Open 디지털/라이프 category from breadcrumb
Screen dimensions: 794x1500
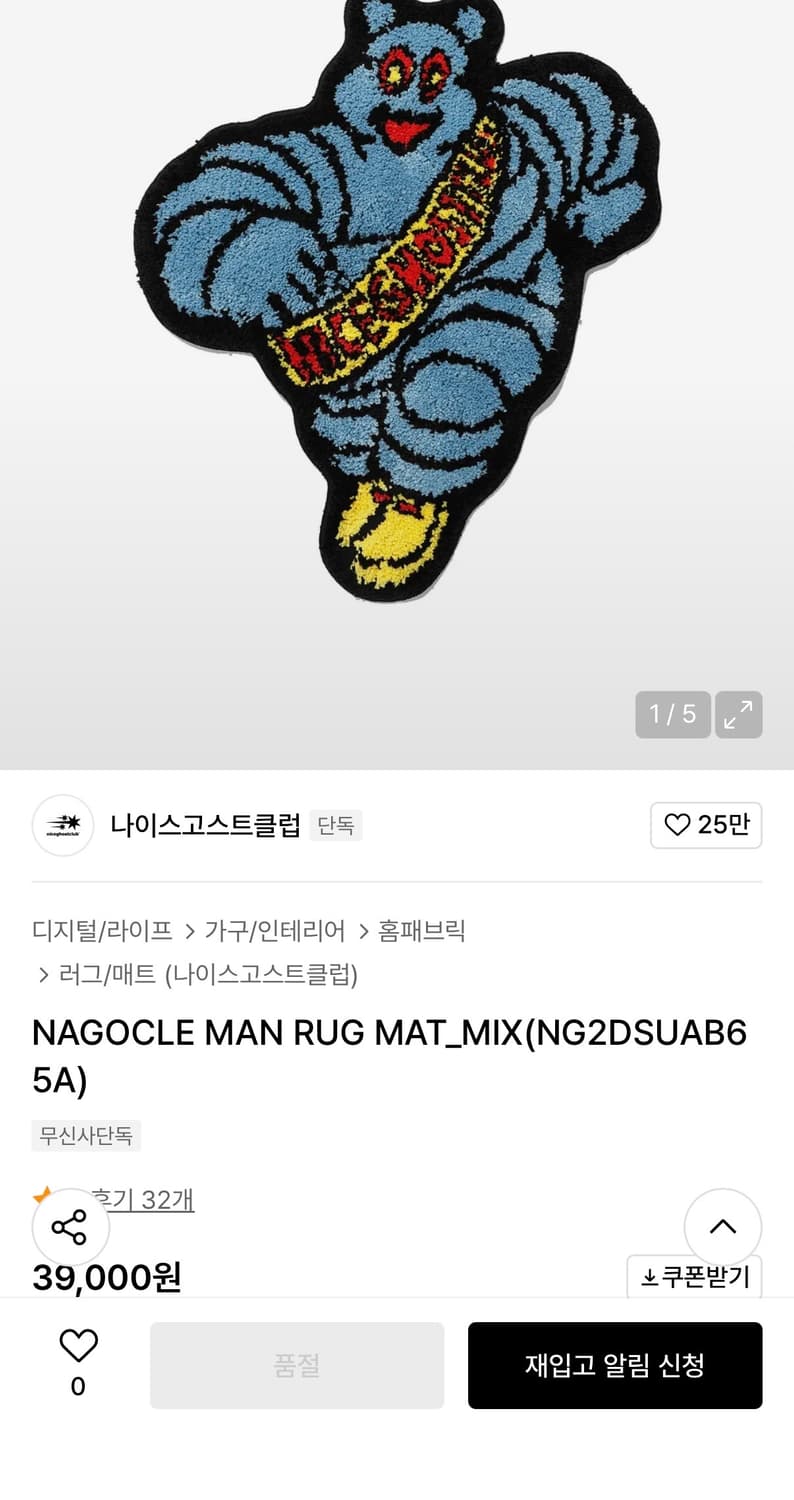coord(101,930)
